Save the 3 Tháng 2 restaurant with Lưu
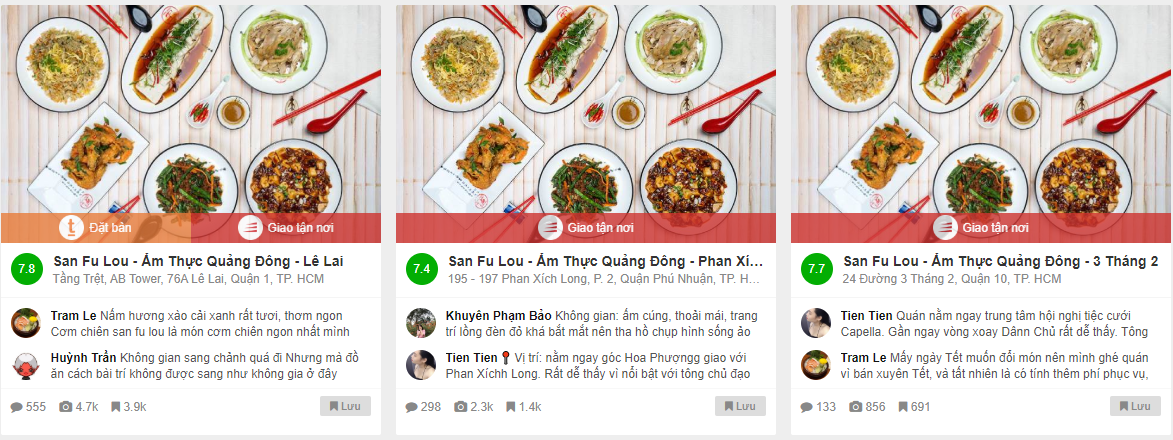This screenshot has height=440, width=1173. (1135, 406)
